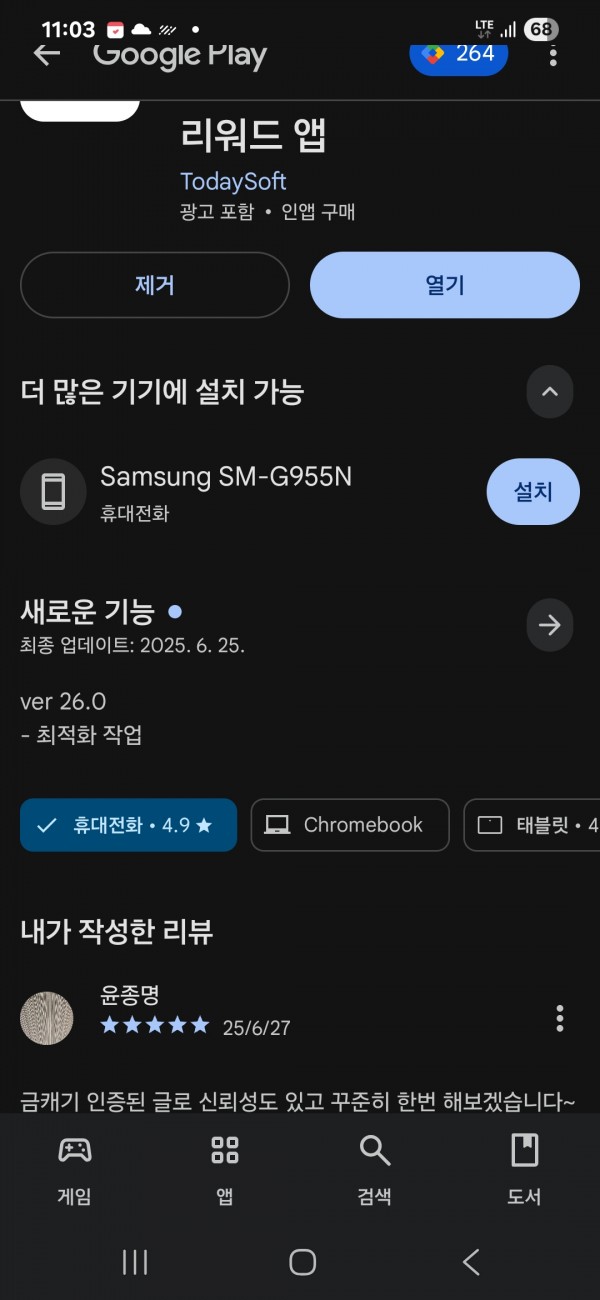Open 새로운 기능 details with the arrow
Viewport: 600px width, 1300px height.
[549, 626]
